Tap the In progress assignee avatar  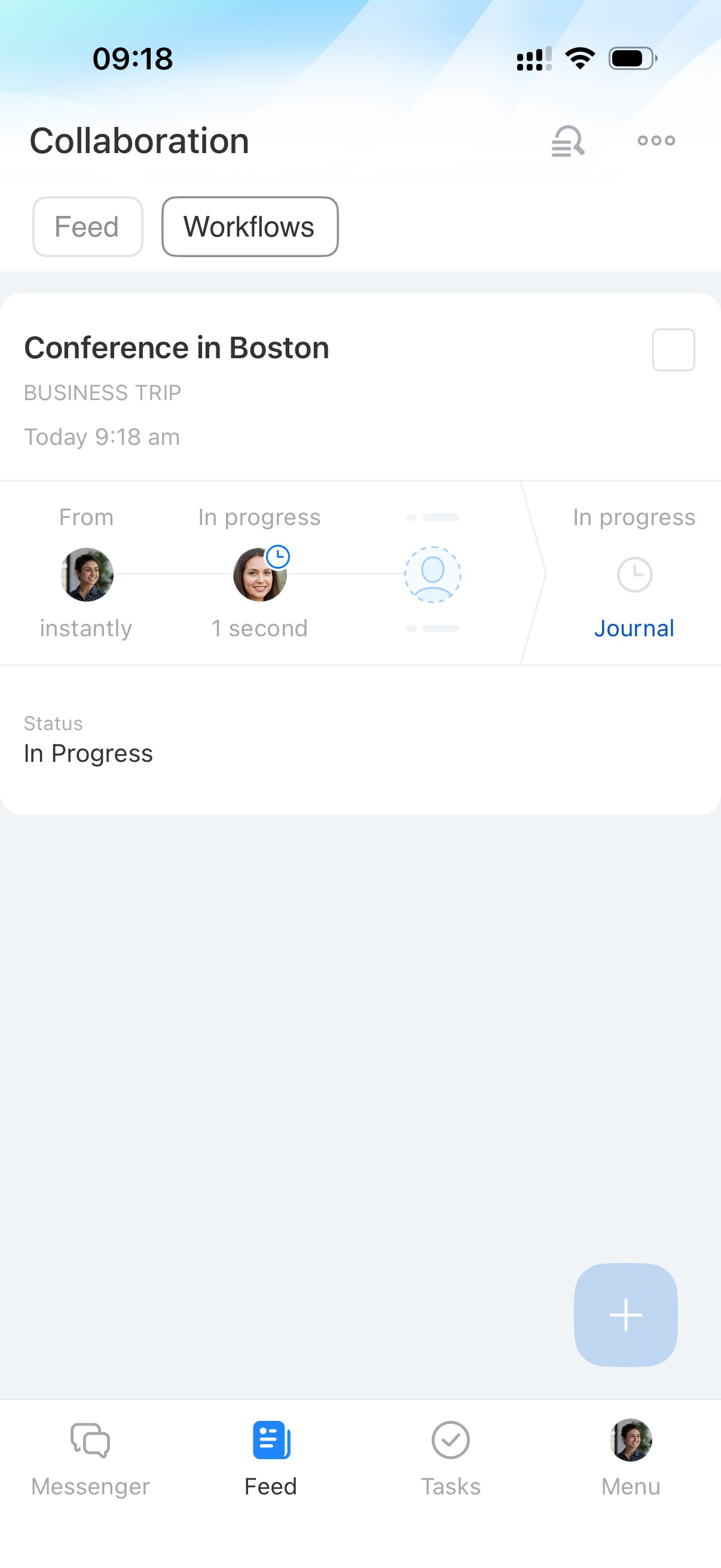[260, 574]
